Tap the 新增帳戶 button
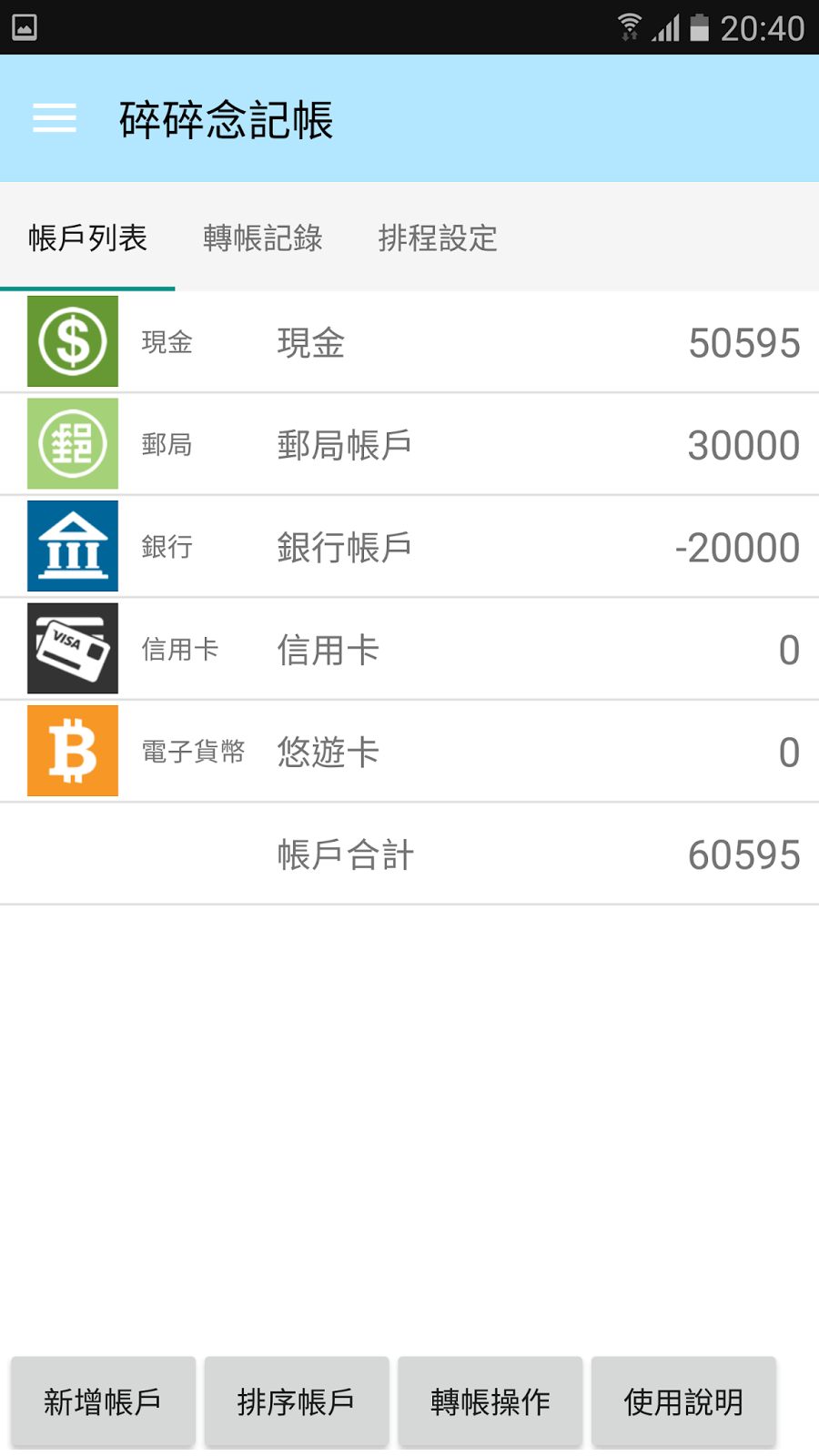The height and width of the screenshot is (1456, 819). (x=103, y=1401)
